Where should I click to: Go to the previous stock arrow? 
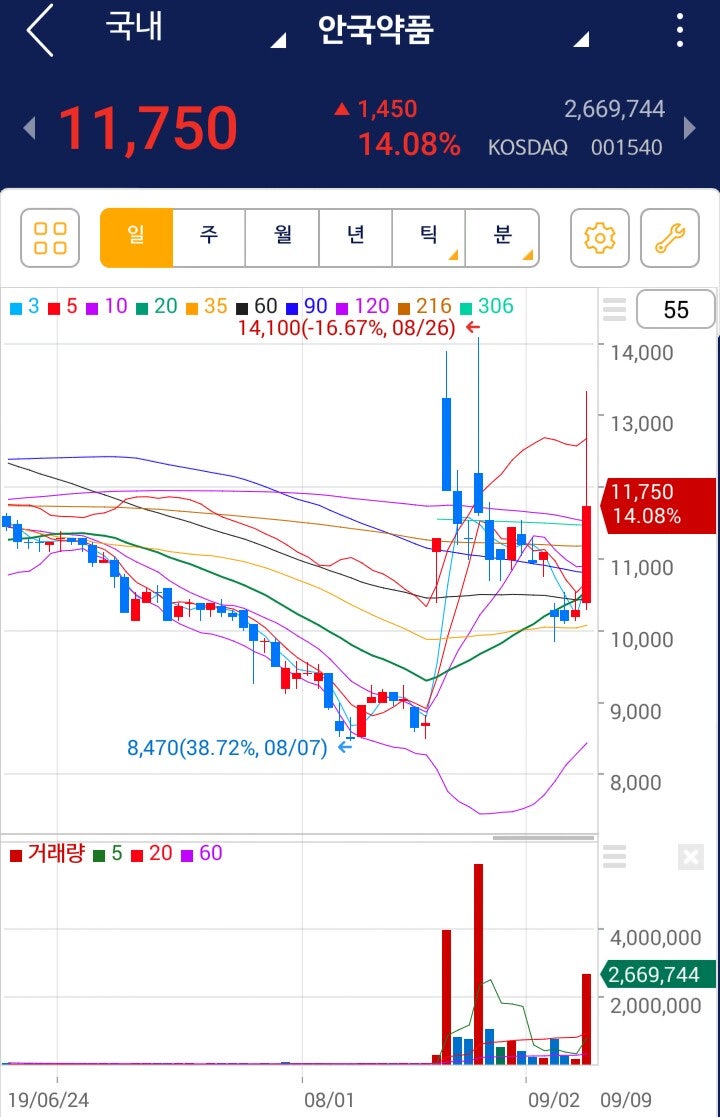[29, 128]
